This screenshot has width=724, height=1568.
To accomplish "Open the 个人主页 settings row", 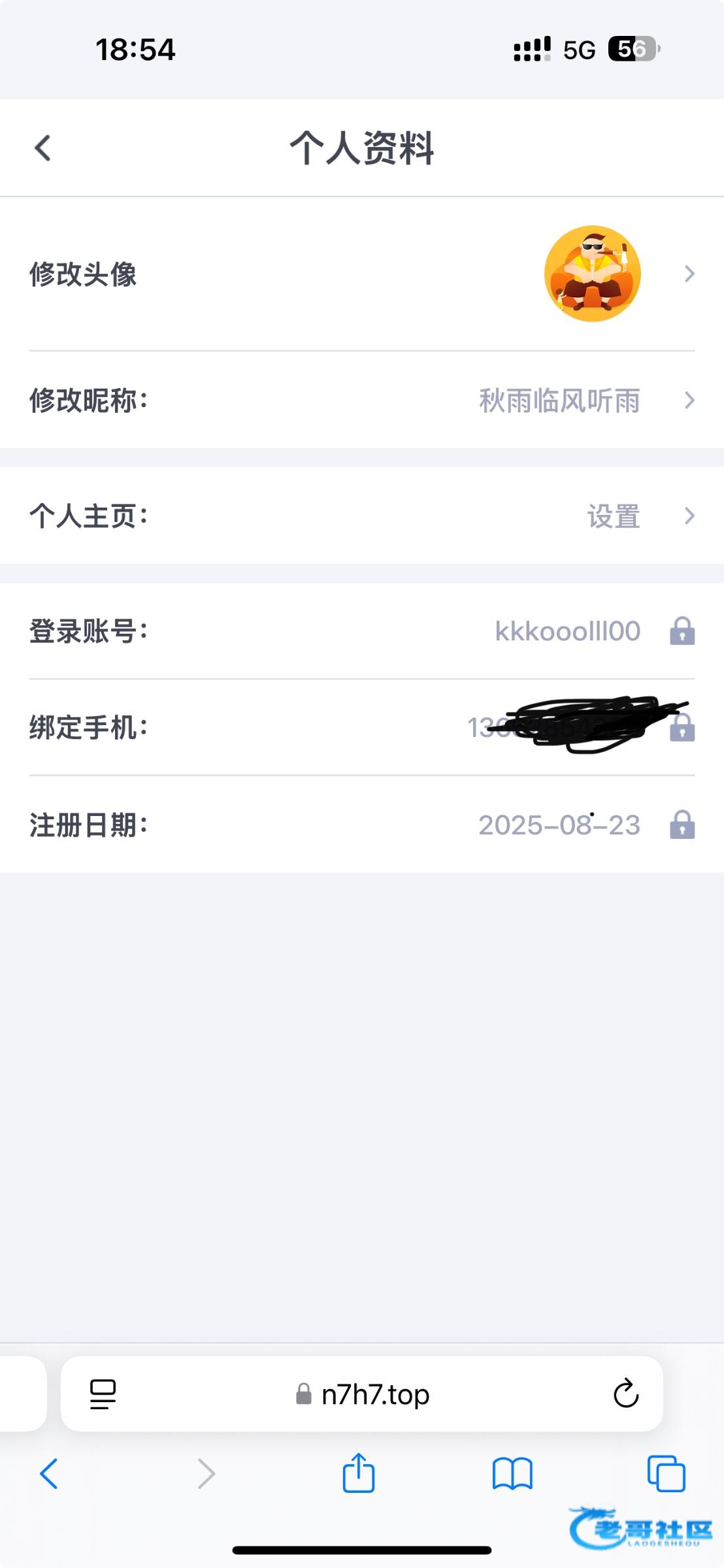I will (x=362, y=515).
